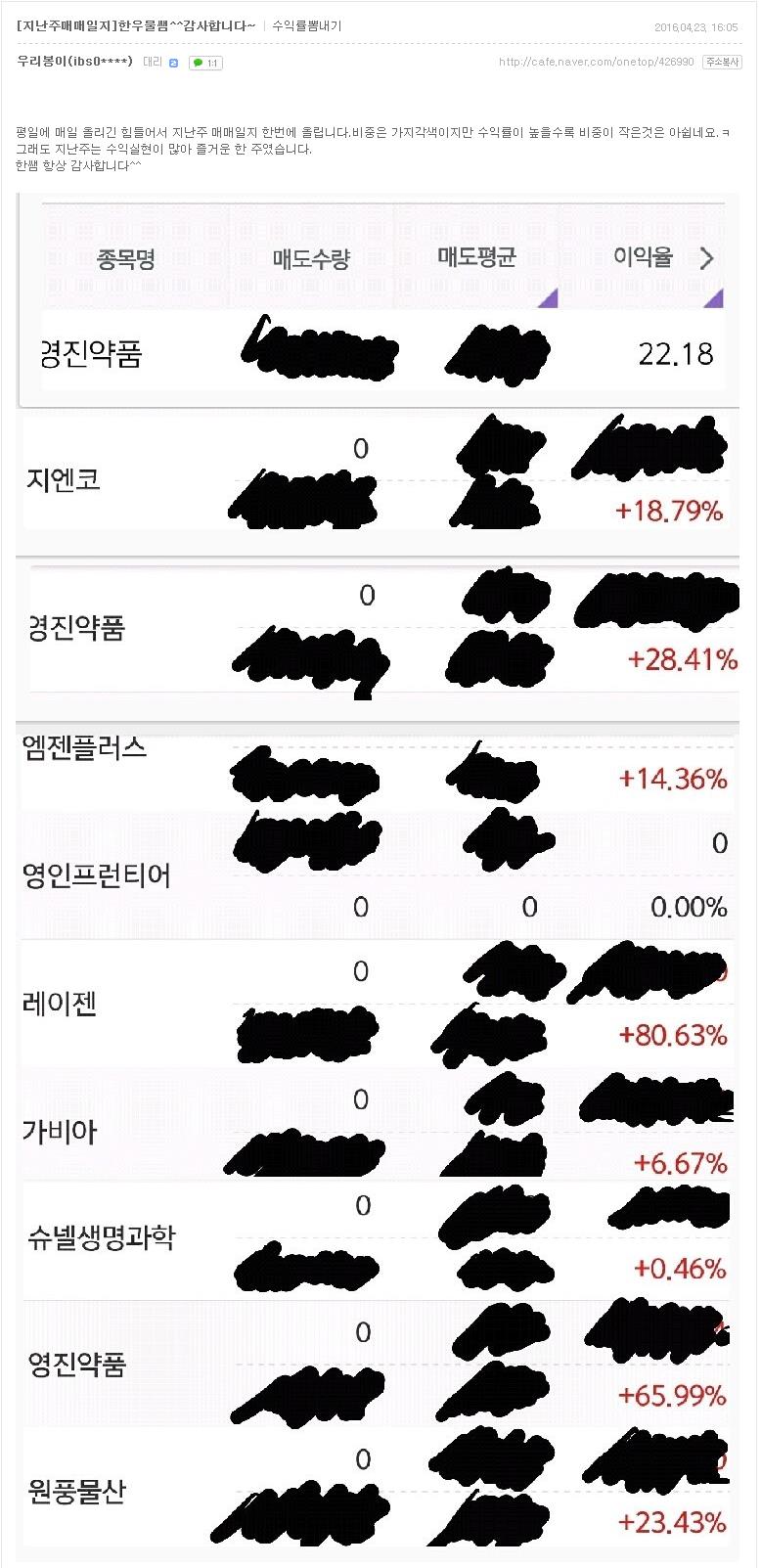Open author 우리봉이's profile

(74, 62)
